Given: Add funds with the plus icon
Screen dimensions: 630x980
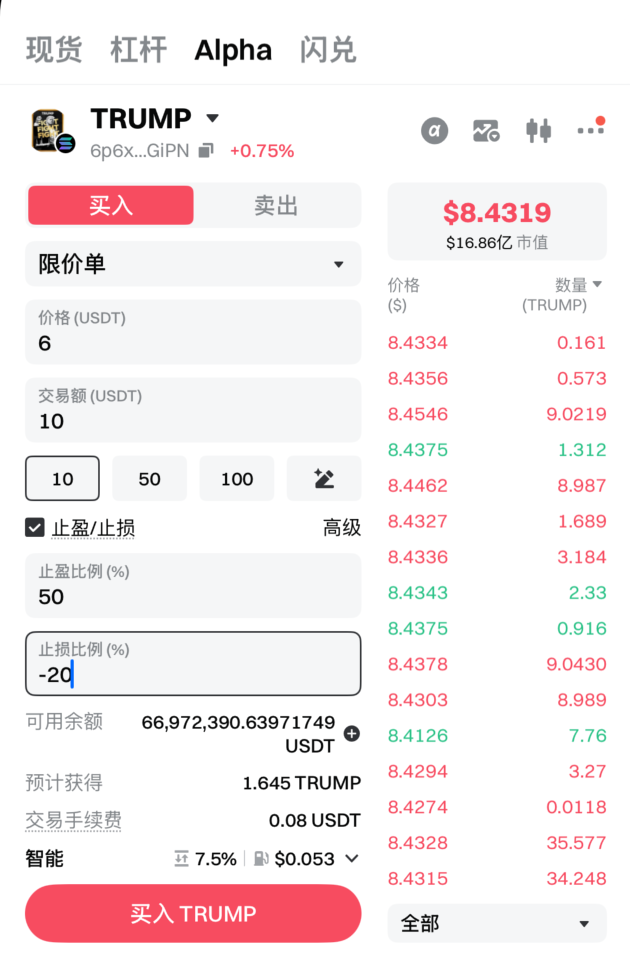Looking at the screenshot, I should click(351, 734).
